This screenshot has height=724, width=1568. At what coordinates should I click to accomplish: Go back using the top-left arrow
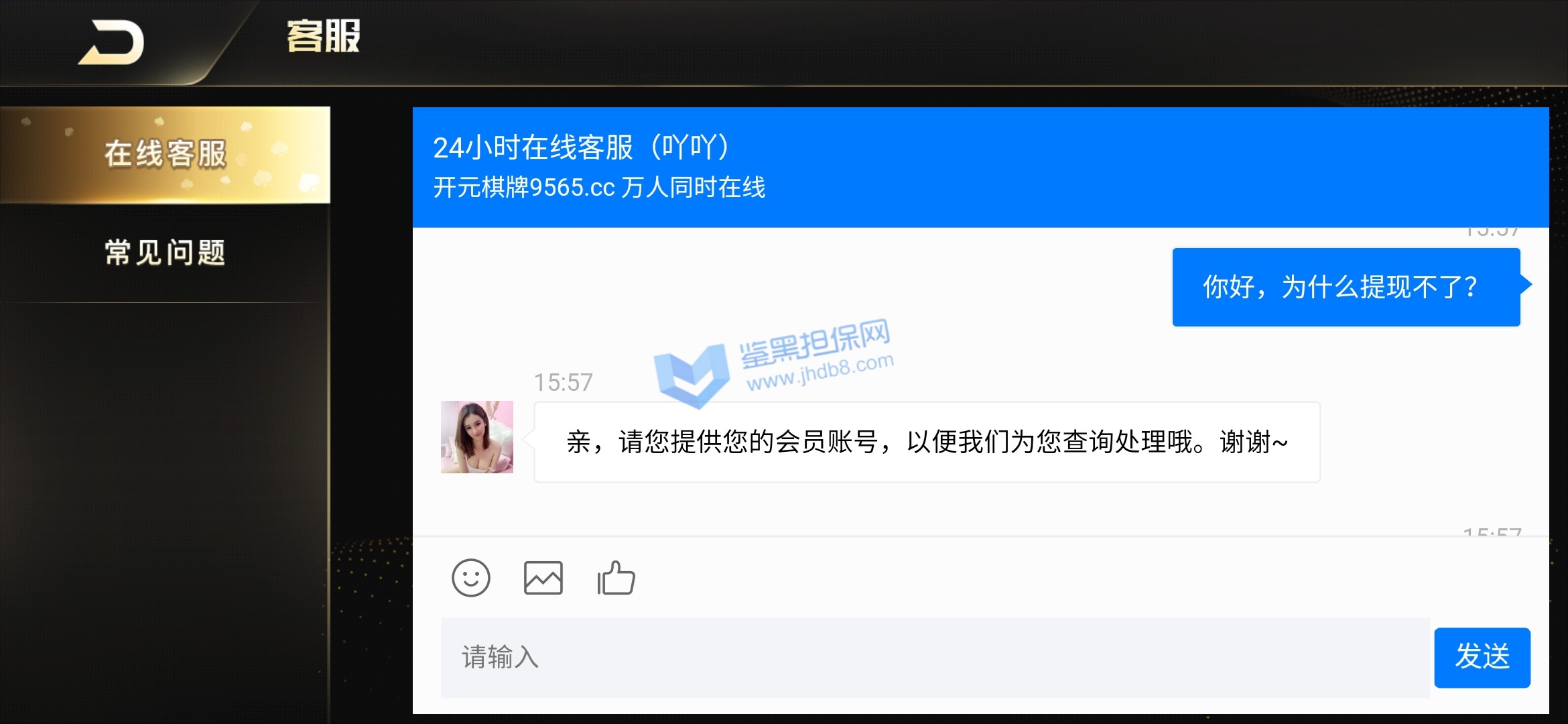112,43
